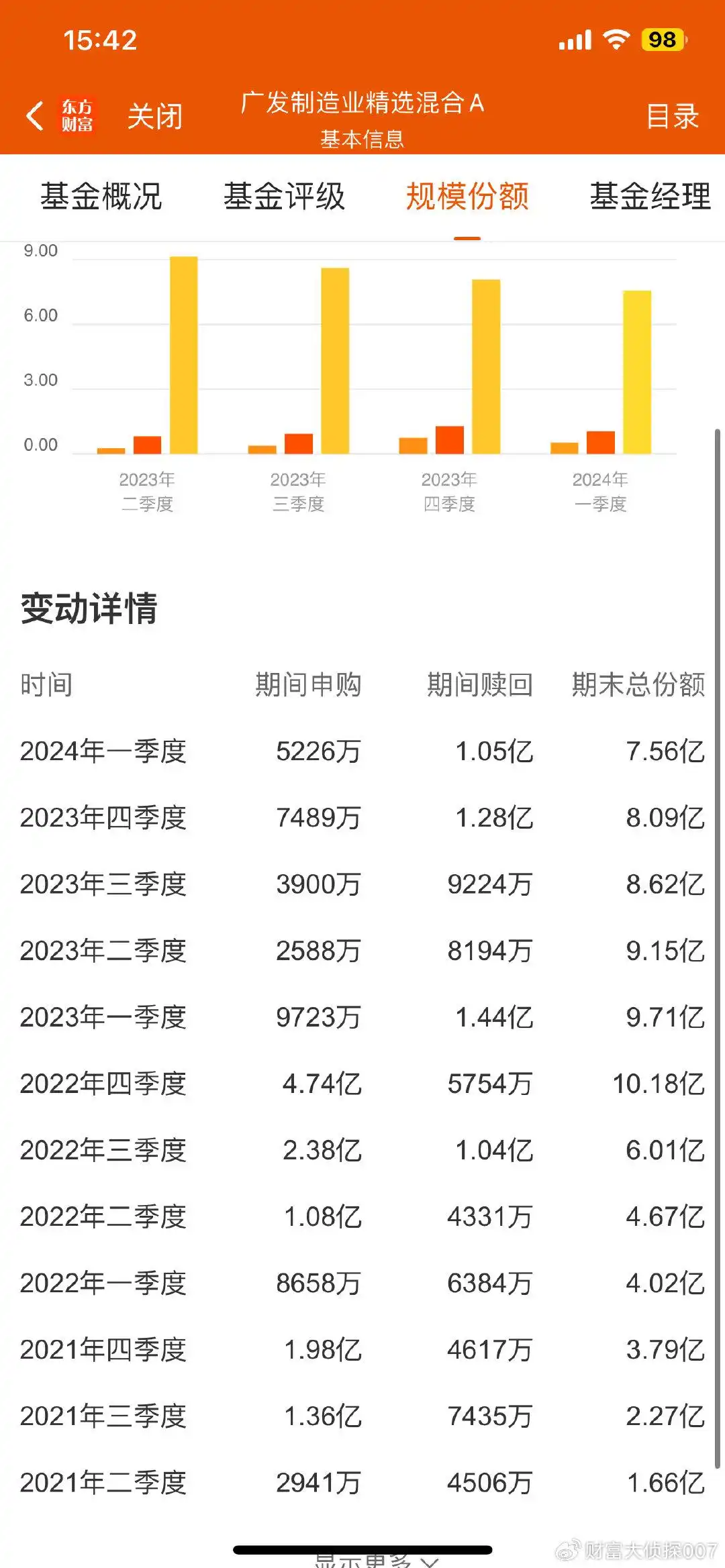Viewport: 725px width, 1568px height.
Task: Tap the clock showing 15:42
Action: (x=101, y=40)
